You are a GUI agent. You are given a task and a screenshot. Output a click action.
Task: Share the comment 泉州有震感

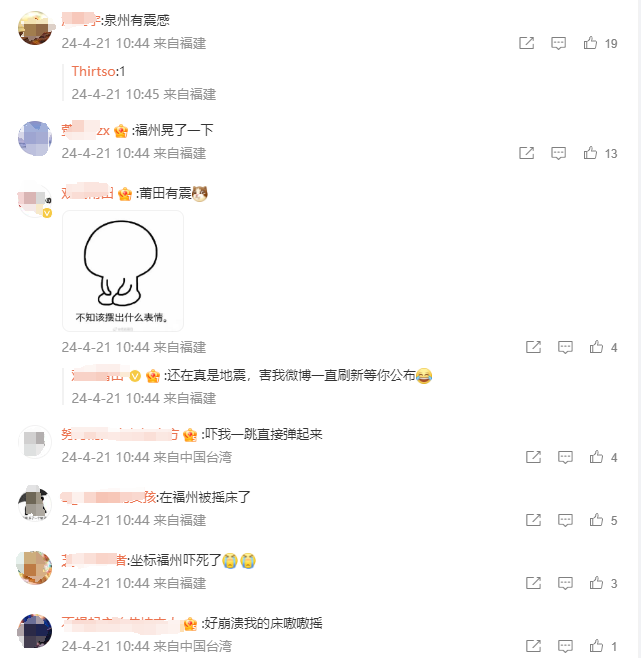(x=526, y=43)
